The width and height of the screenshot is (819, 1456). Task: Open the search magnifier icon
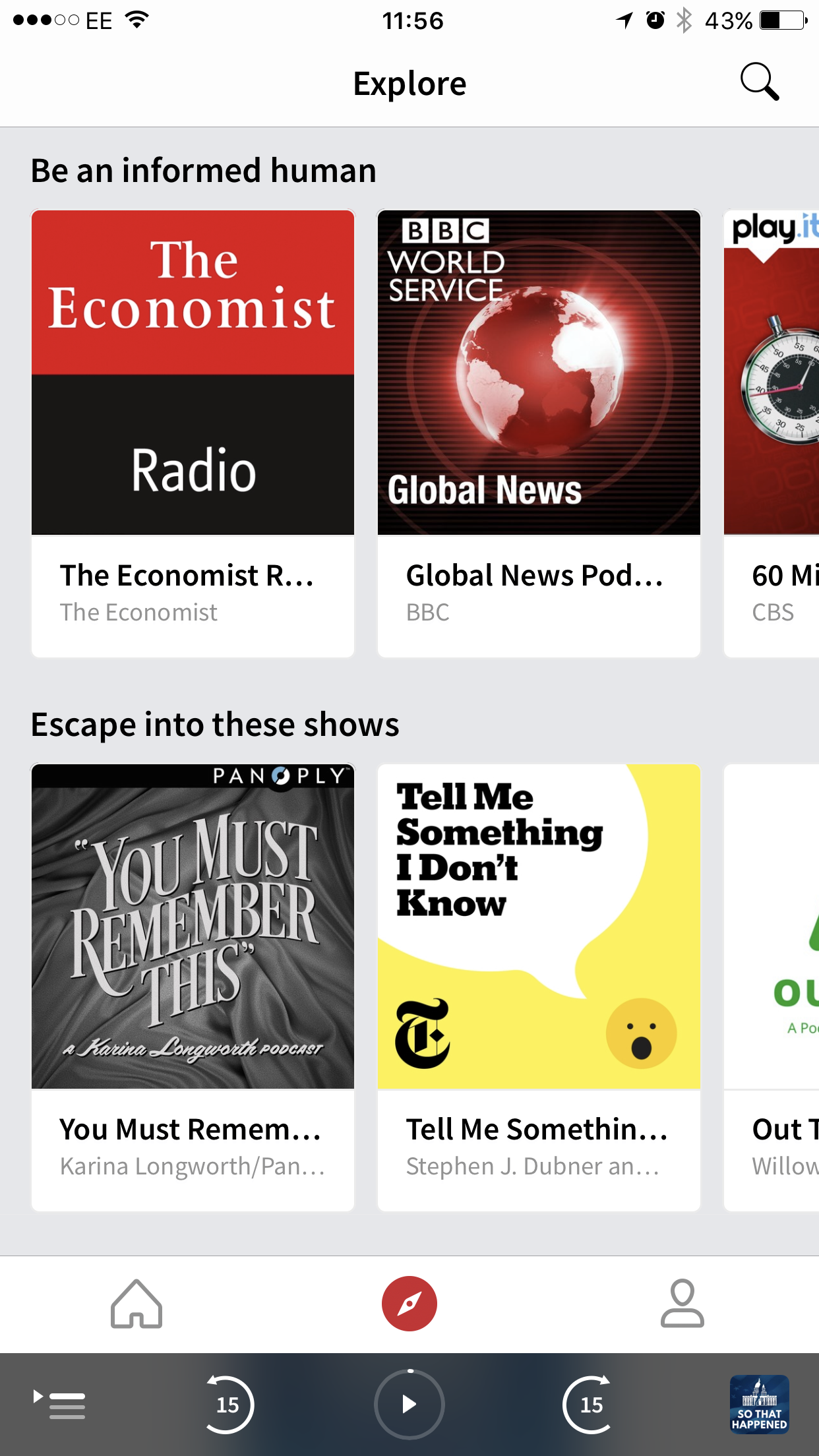tap(760, 82)
